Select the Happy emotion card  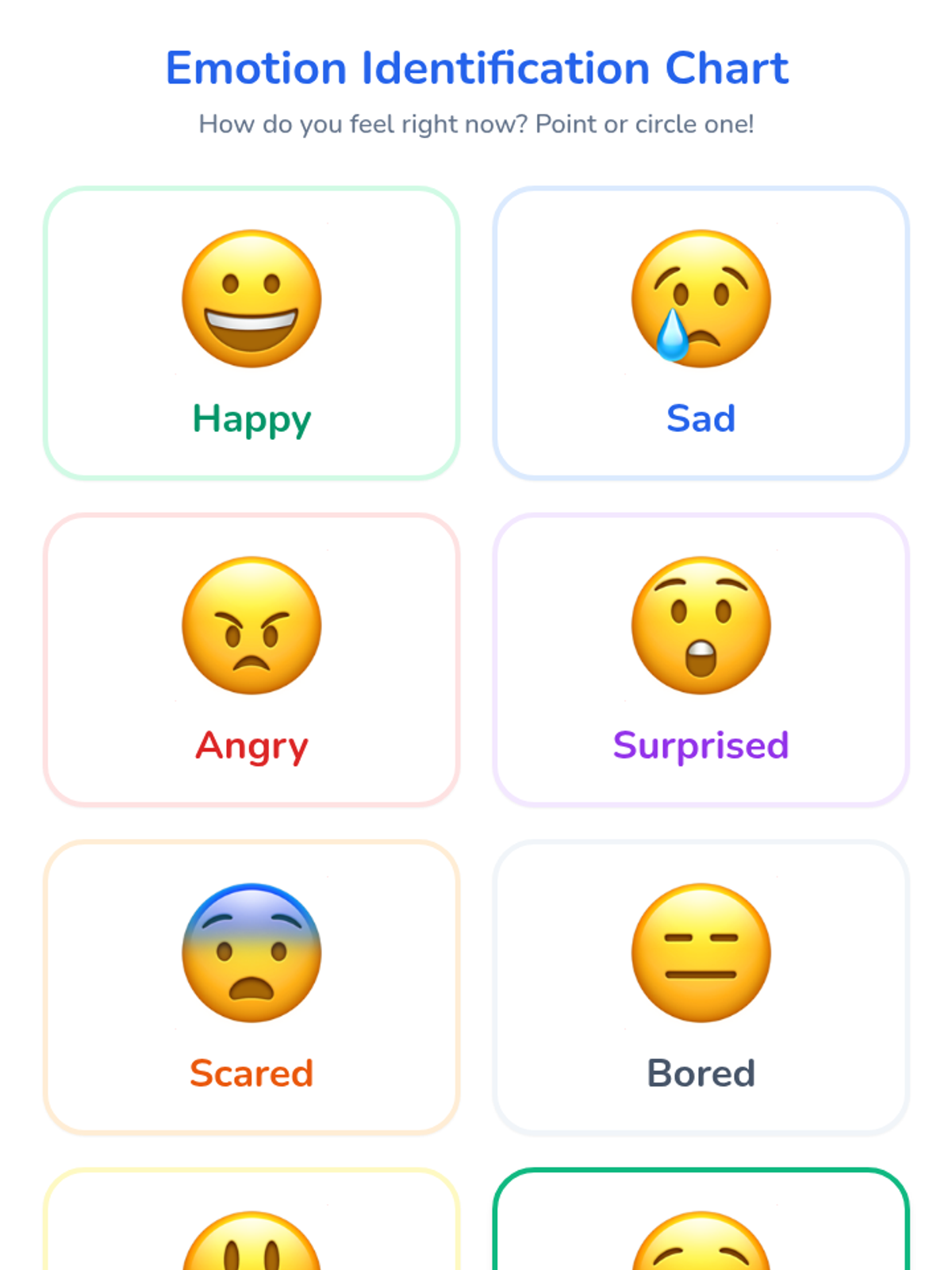point(251,333)
